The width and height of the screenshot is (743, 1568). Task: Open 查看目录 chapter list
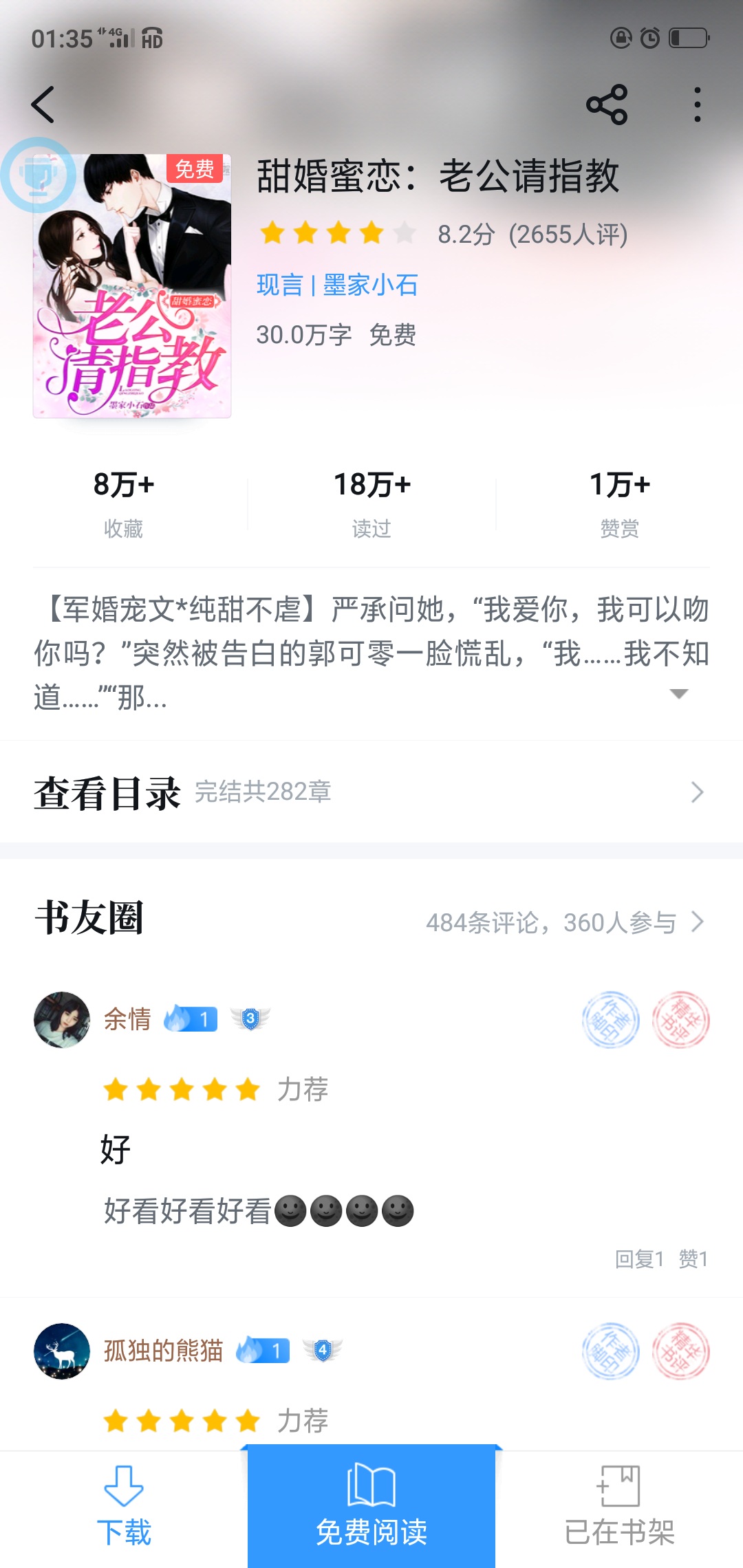(371, 792)
